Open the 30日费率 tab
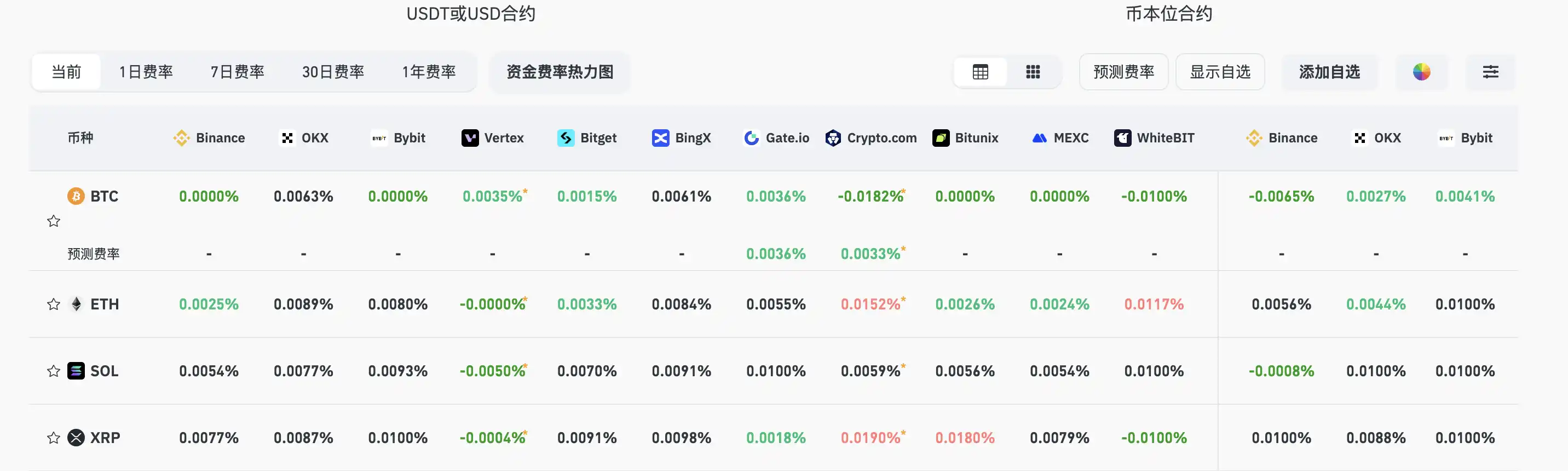Image resolution: width=1568 pixels, height=471 pixels. (x=332, y=72)
